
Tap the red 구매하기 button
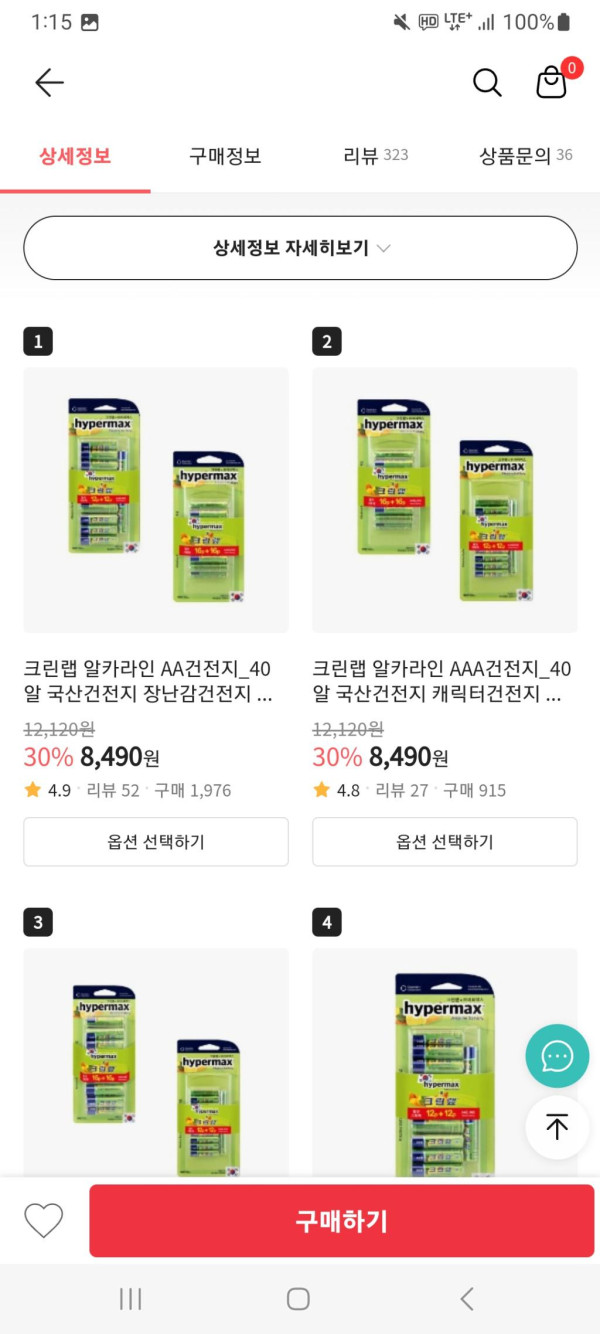tap(340, 1221)
